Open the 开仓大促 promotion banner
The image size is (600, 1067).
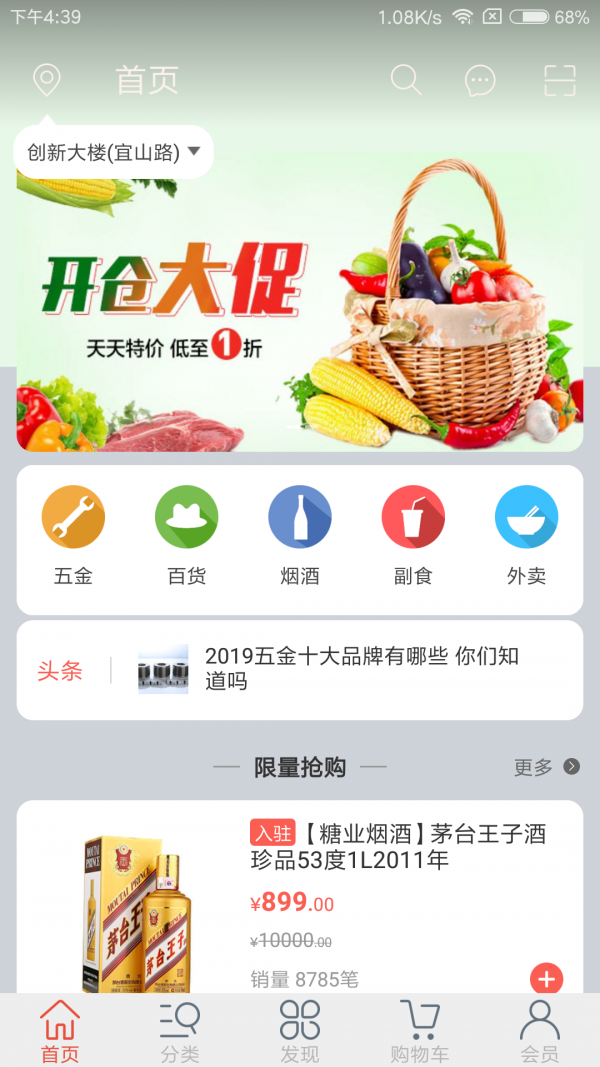click(x=300, y=320)
